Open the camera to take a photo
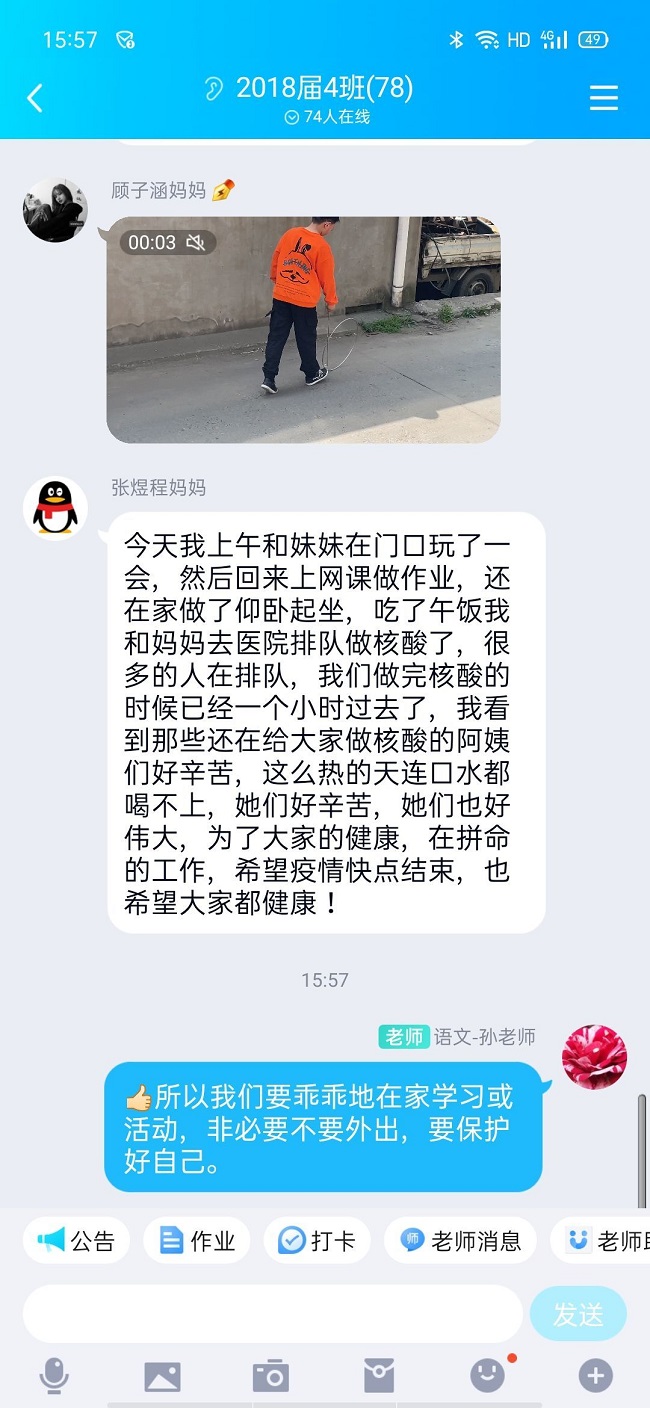Screen dimensions: 650x1408 point(270,1376)
